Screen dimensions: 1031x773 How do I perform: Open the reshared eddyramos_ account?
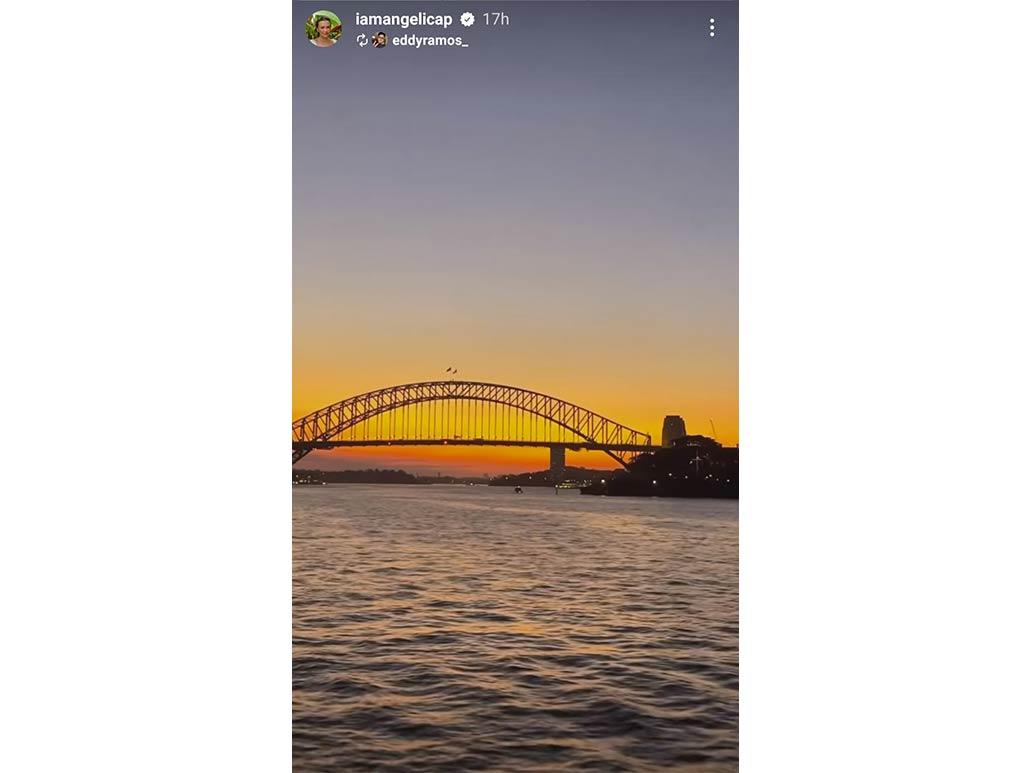tap(429, 41)
